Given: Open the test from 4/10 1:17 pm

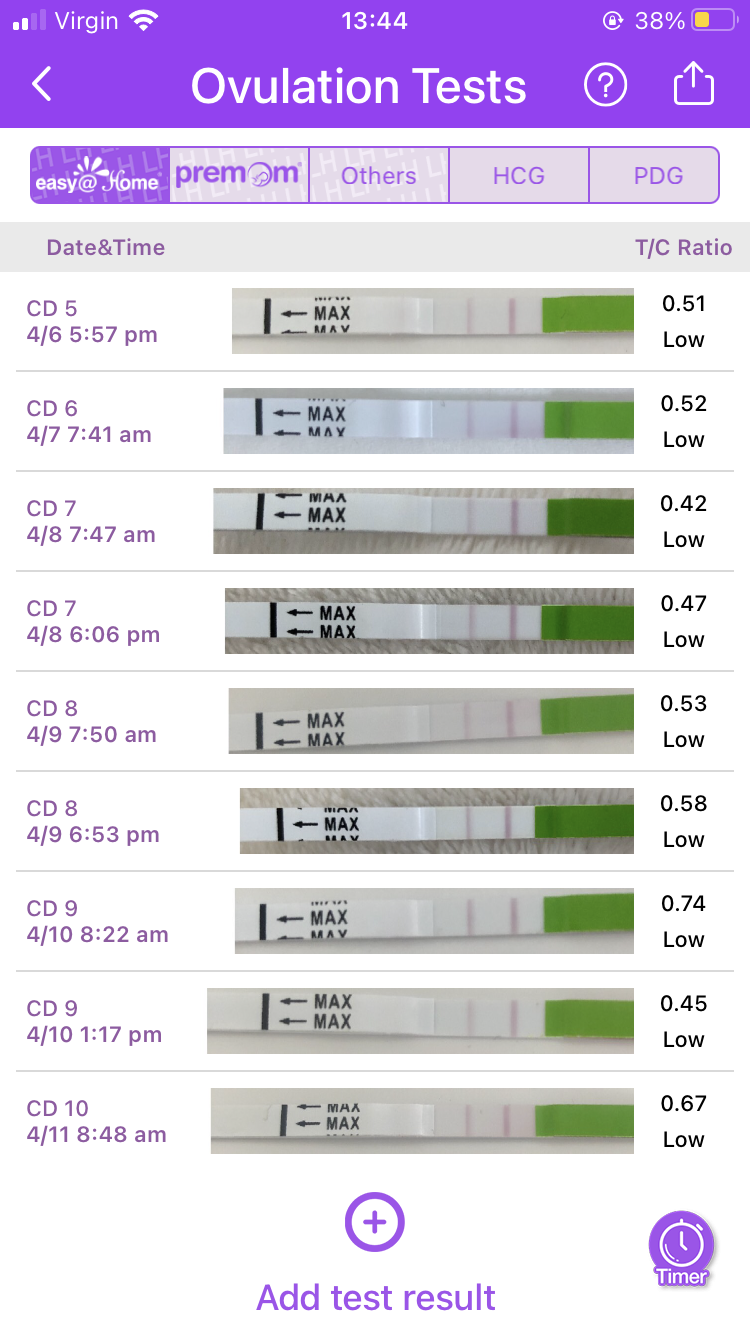Looking at the screenshot, I should click(x=375, y=1021).
